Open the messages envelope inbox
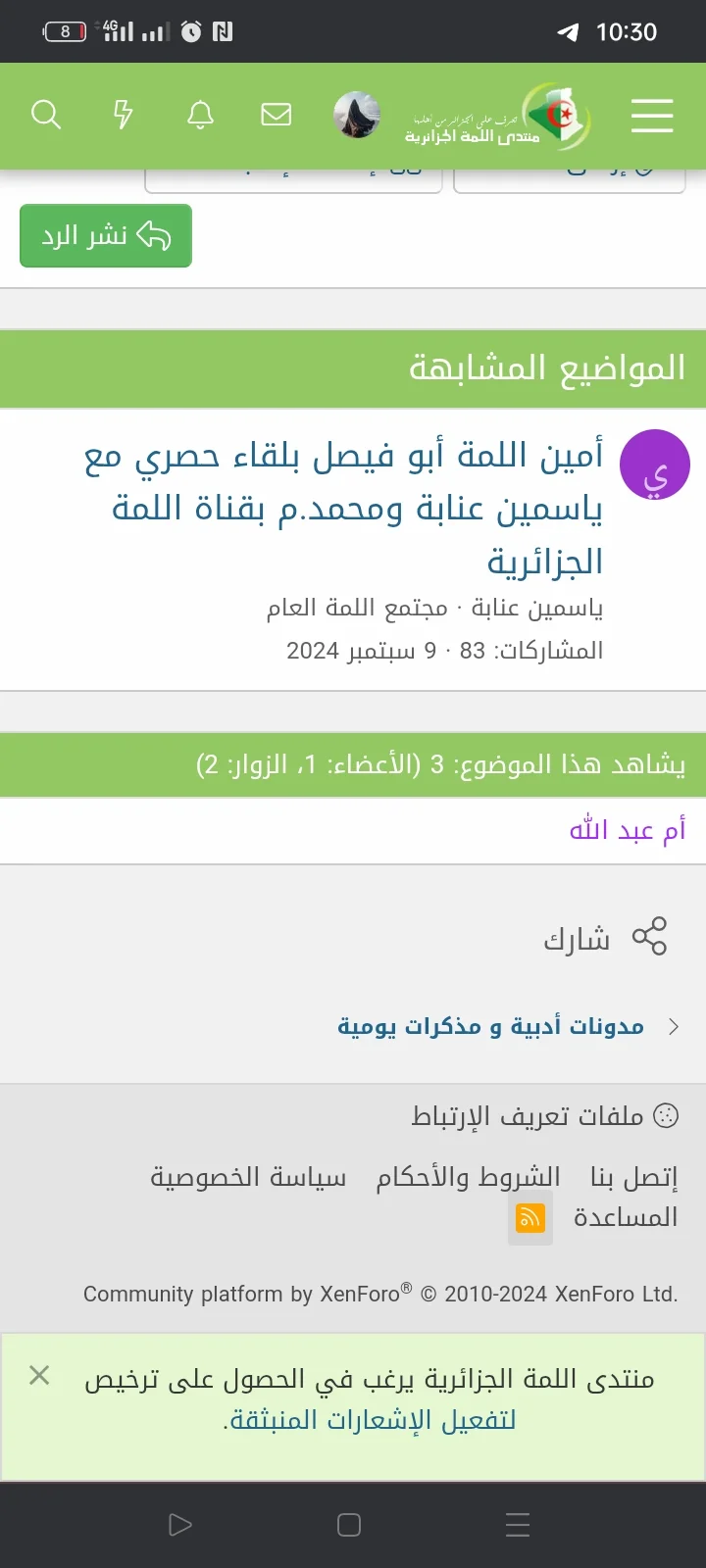 (277, 115)
